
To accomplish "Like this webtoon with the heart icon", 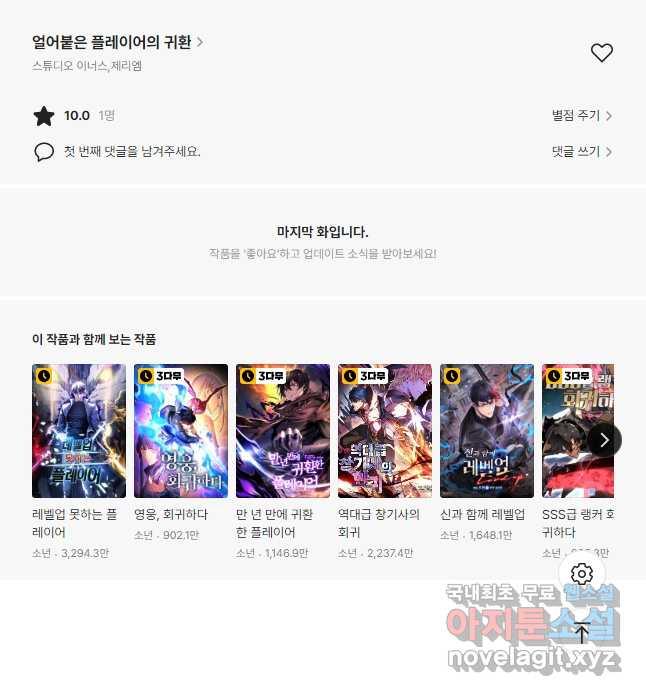I will (601, 53).
